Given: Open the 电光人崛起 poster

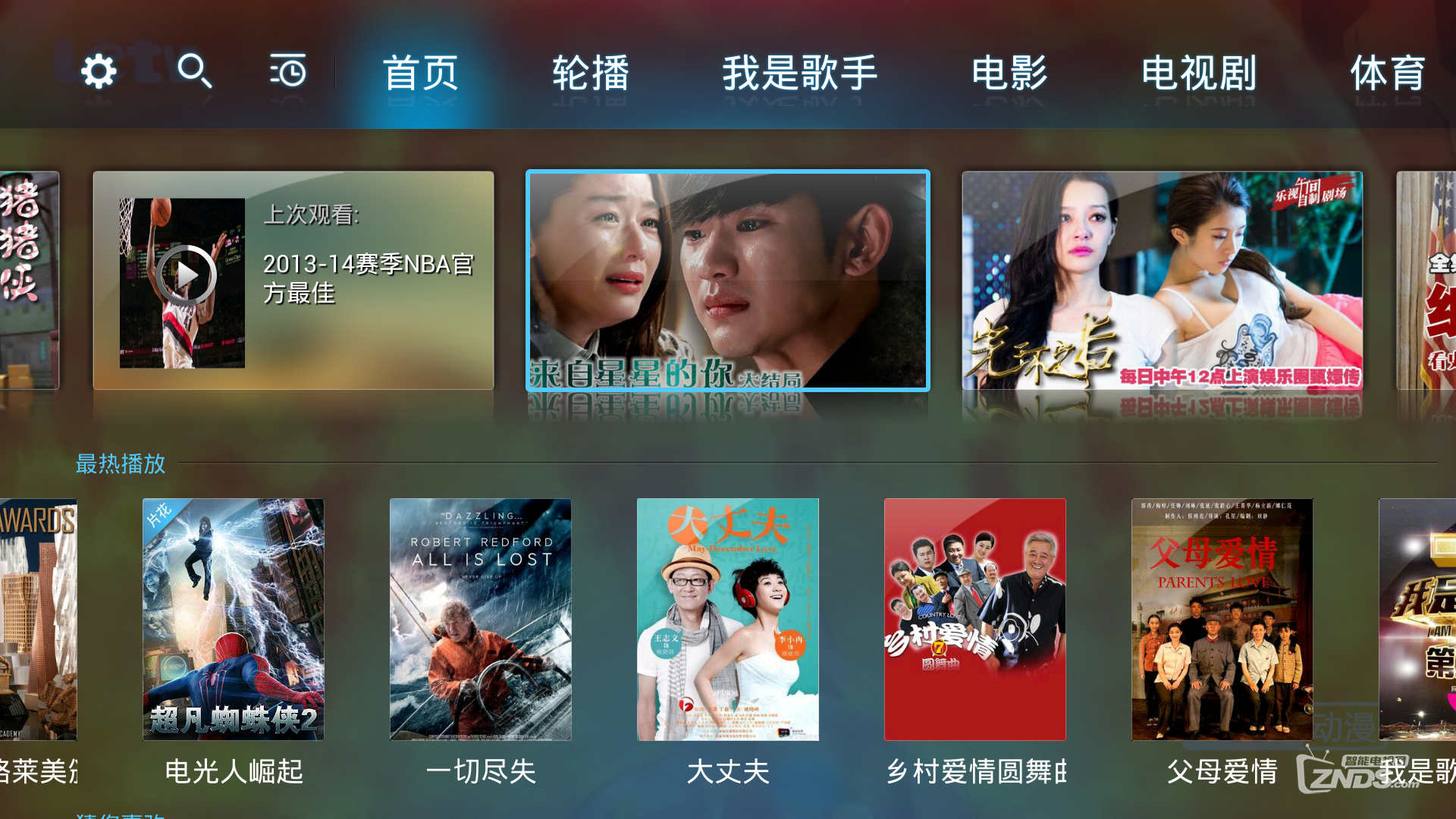Looking at the screenshot, I should click(234, 619).
